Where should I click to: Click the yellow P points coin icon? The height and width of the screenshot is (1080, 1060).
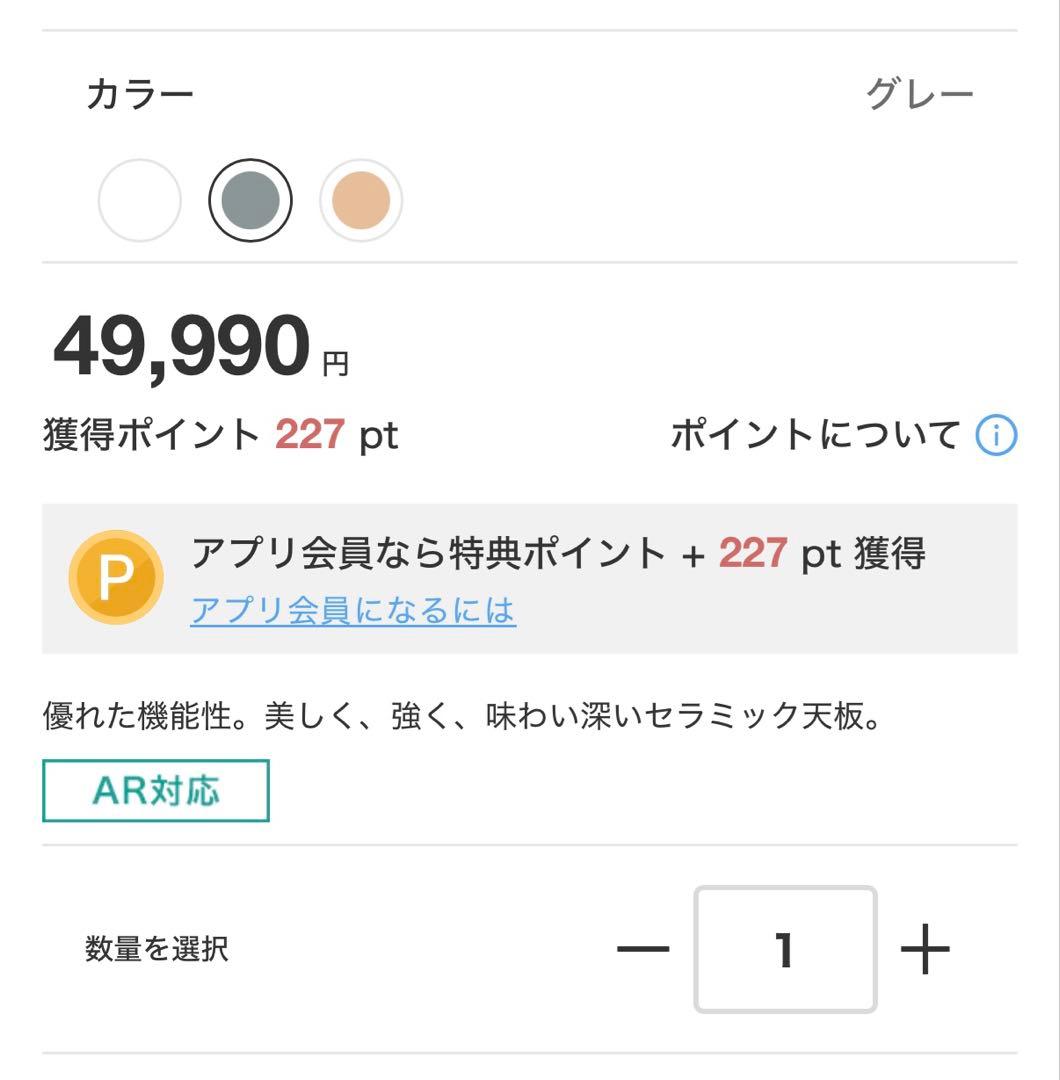coord(114,576)
